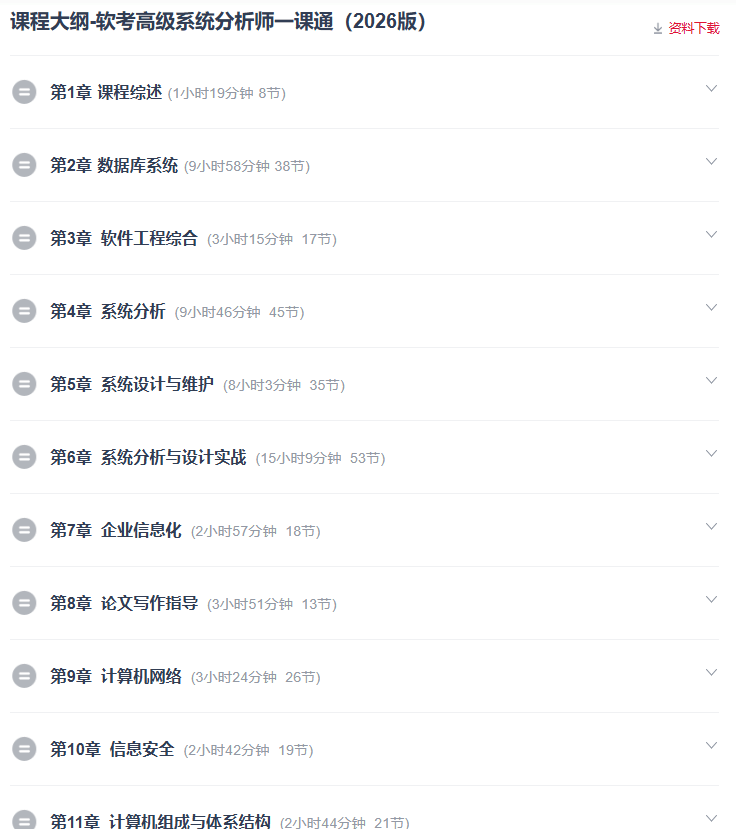The width and height of the screenshot is (736, 829).
Task: Expand 第11章 计算机组成与体系结构
Action: pyautogui.click(x=711, y=818)
